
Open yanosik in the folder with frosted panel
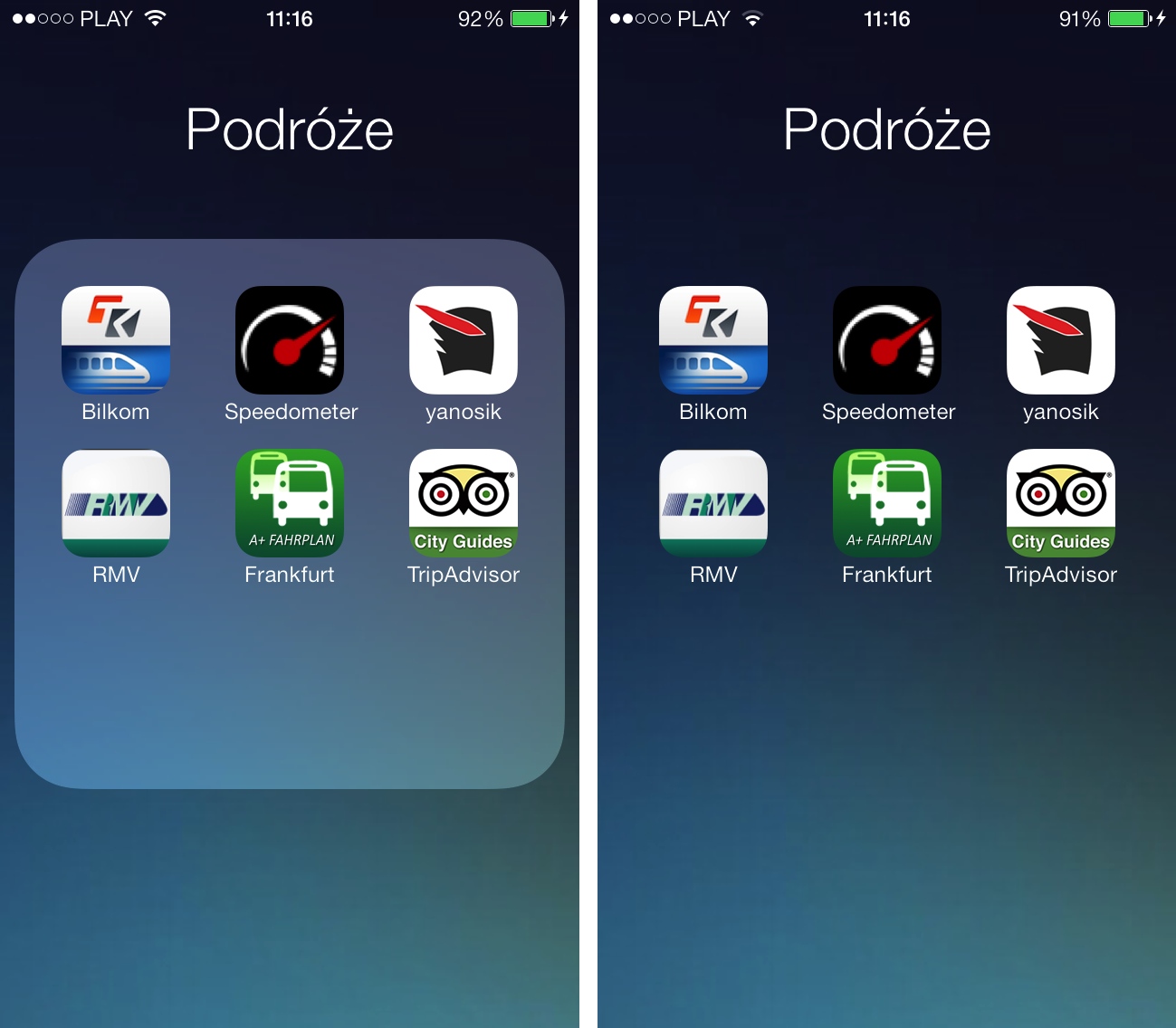(464, 340)
